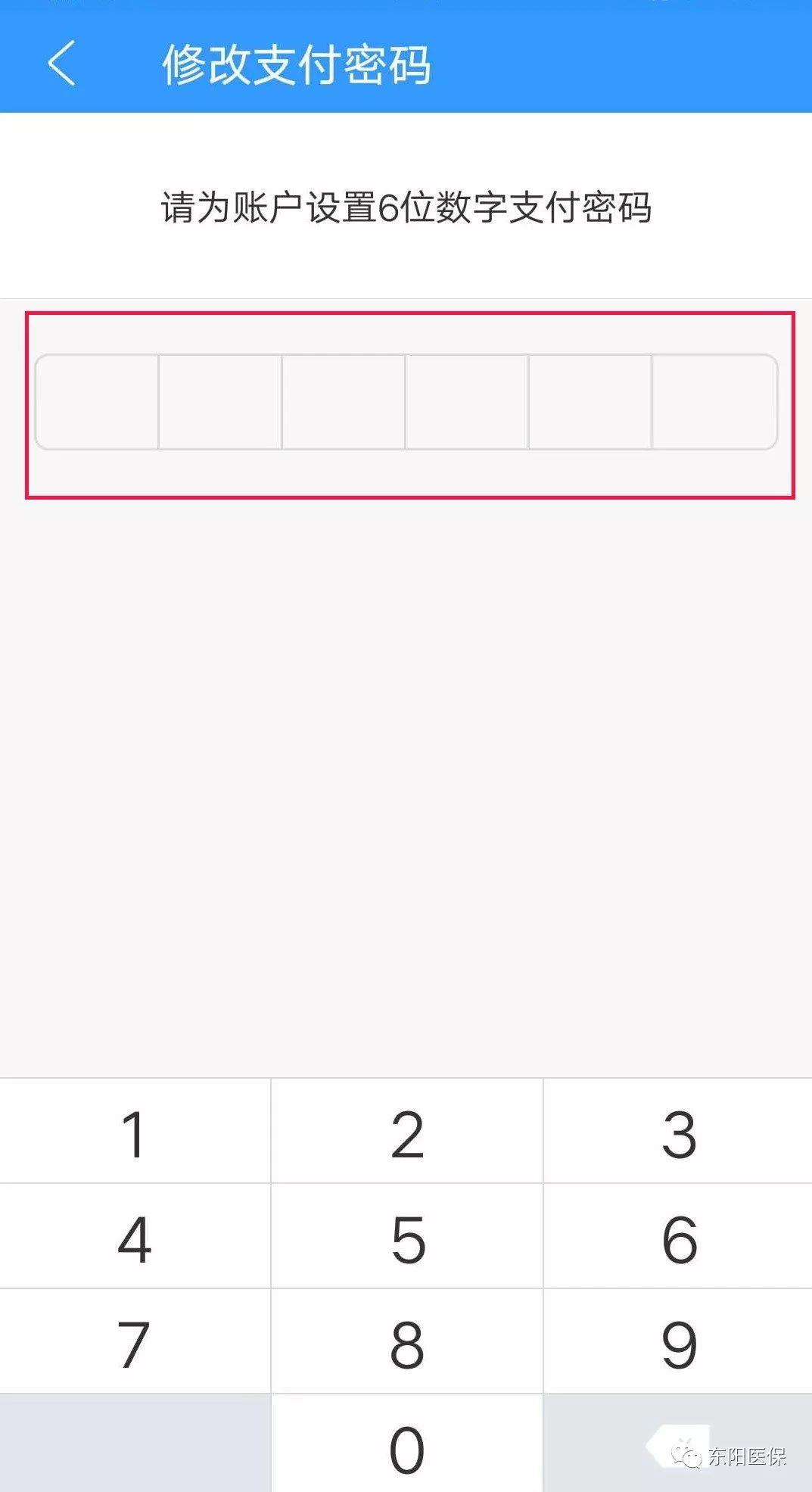Tap the 6-digit payment password input box
The width and height of the screenshot is (812, 1492).
[406, 402]
